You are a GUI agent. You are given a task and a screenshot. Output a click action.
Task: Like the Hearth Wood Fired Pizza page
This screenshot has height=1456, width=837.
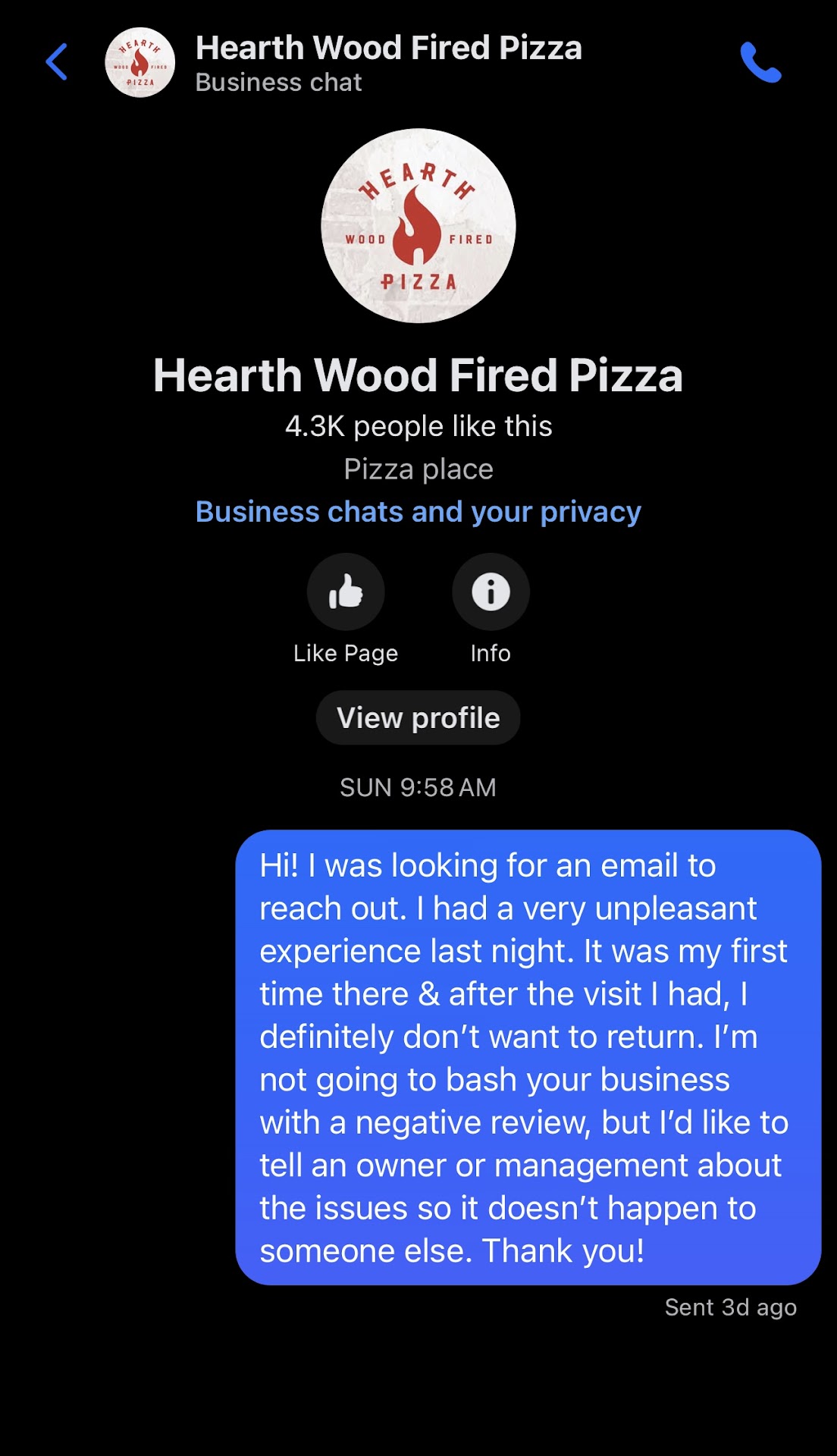click(346, 592)
